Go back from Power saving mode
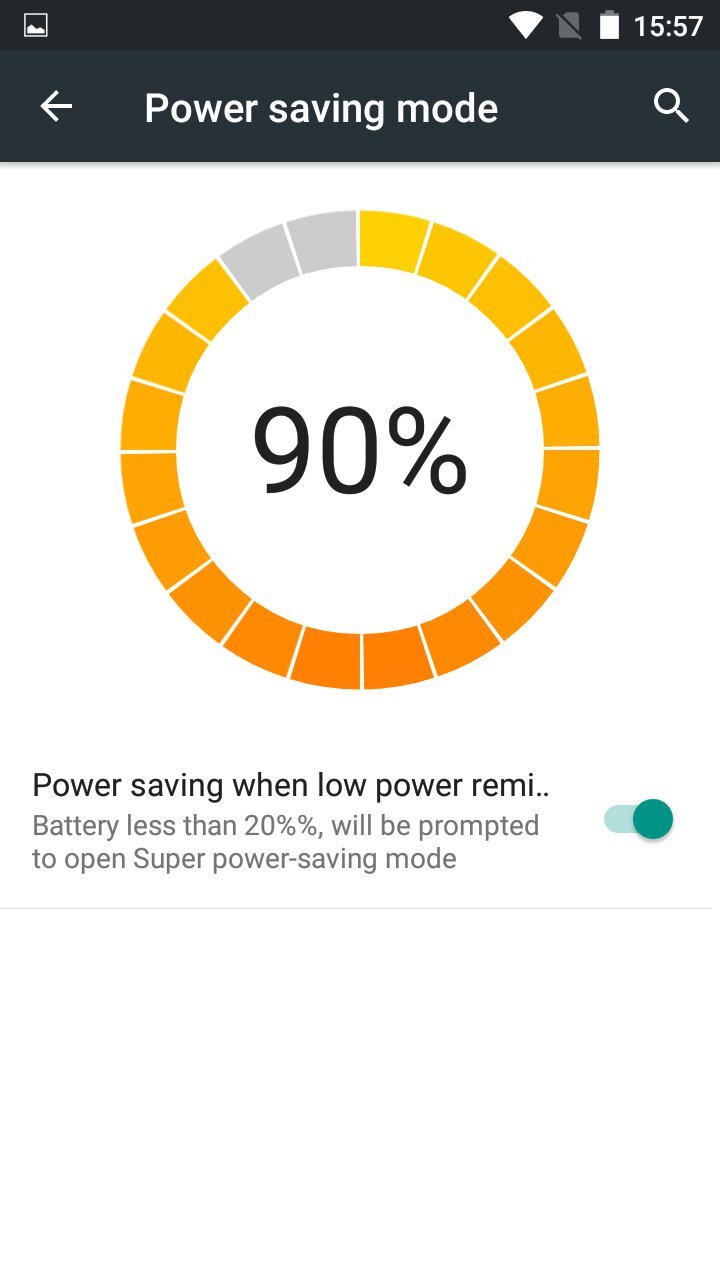The height and width of the screenshot is (1280, 720). click(x=56, y=107)
